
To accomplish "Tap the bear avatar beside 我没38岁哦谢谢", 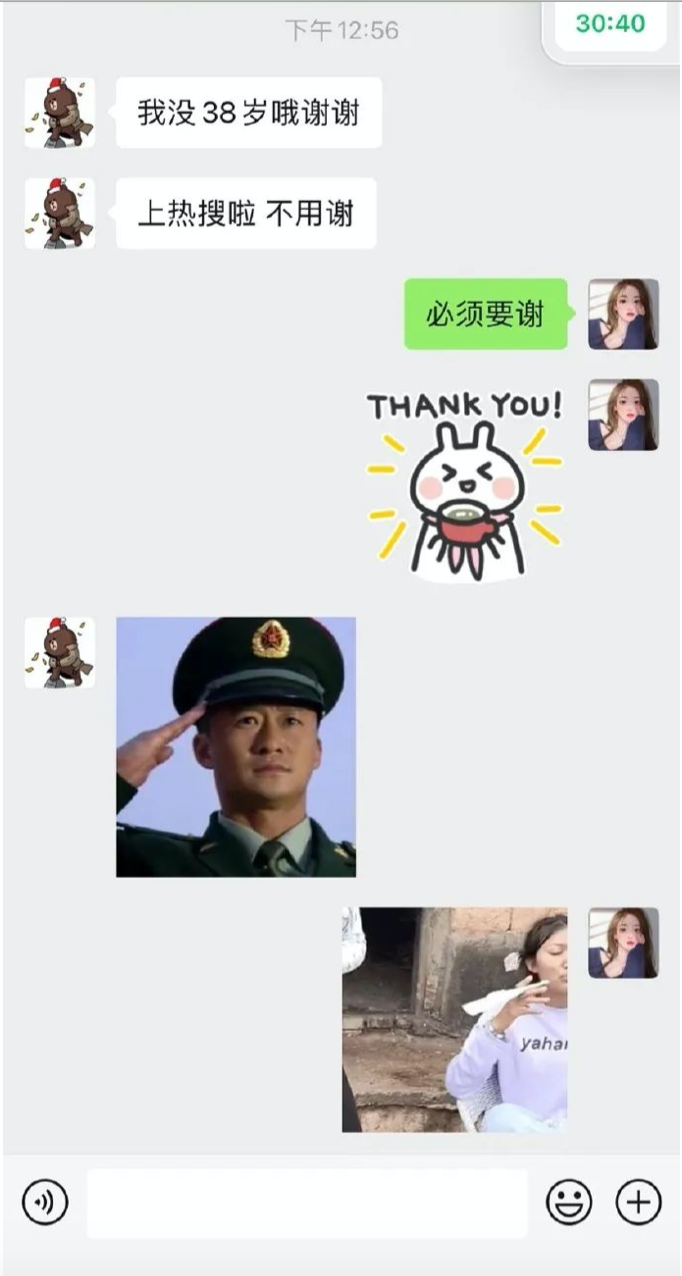I will [x=60, y=113].
